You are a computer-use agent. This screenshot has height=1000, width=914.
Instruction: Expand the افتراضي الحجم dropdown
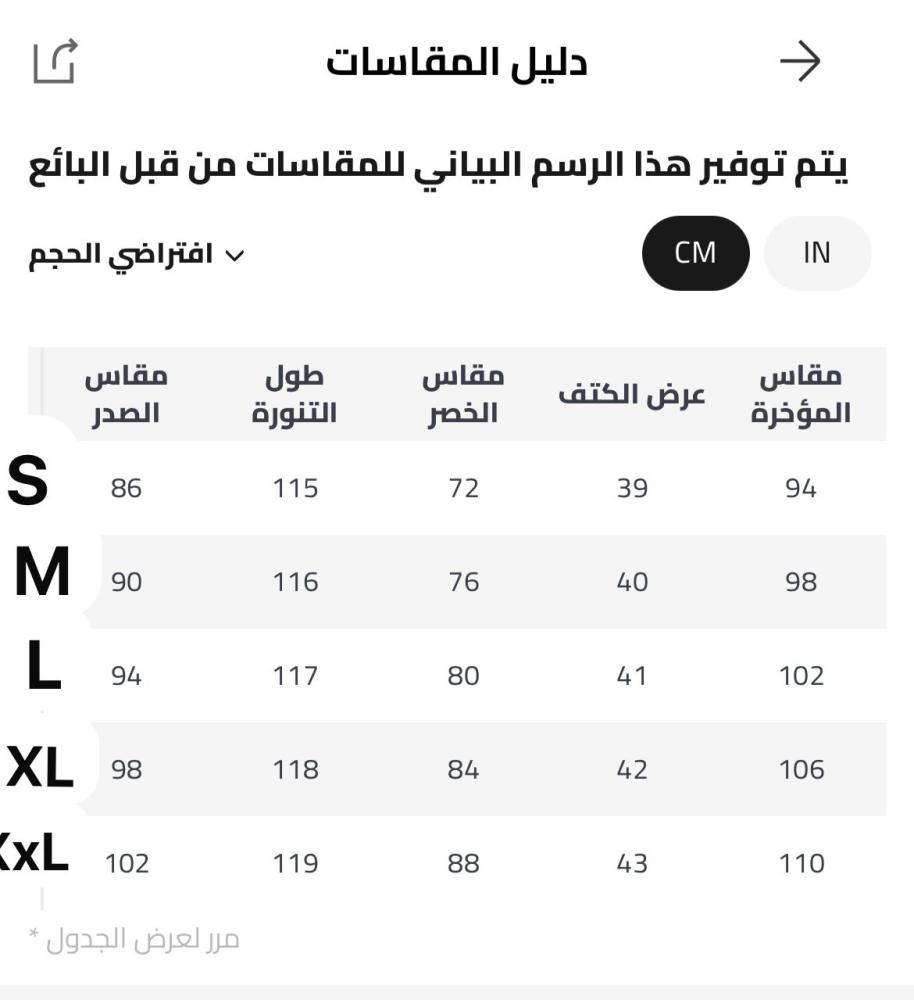tap(136, 254)
